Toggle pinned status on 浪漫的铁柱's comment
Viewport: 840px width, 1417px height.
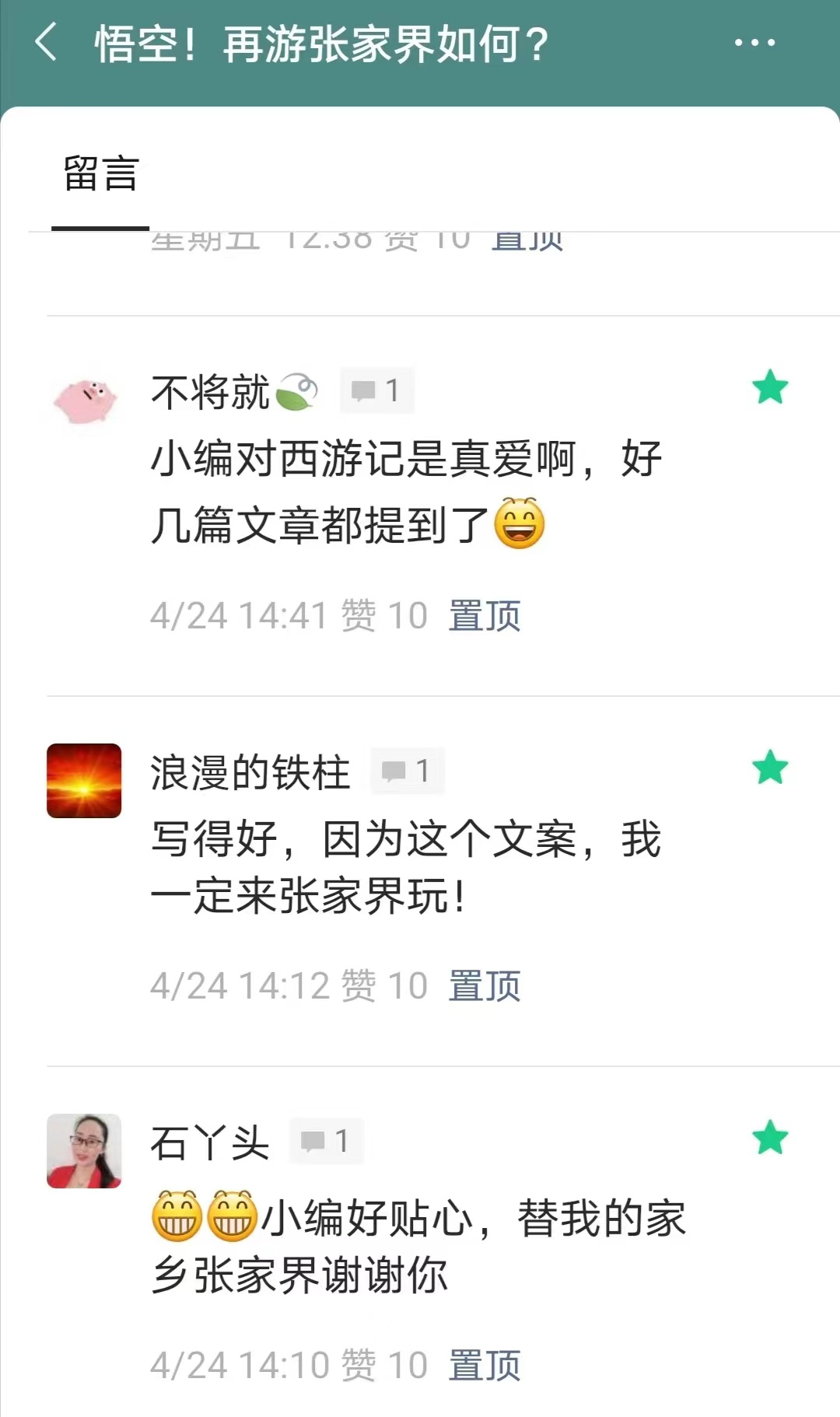486,985
